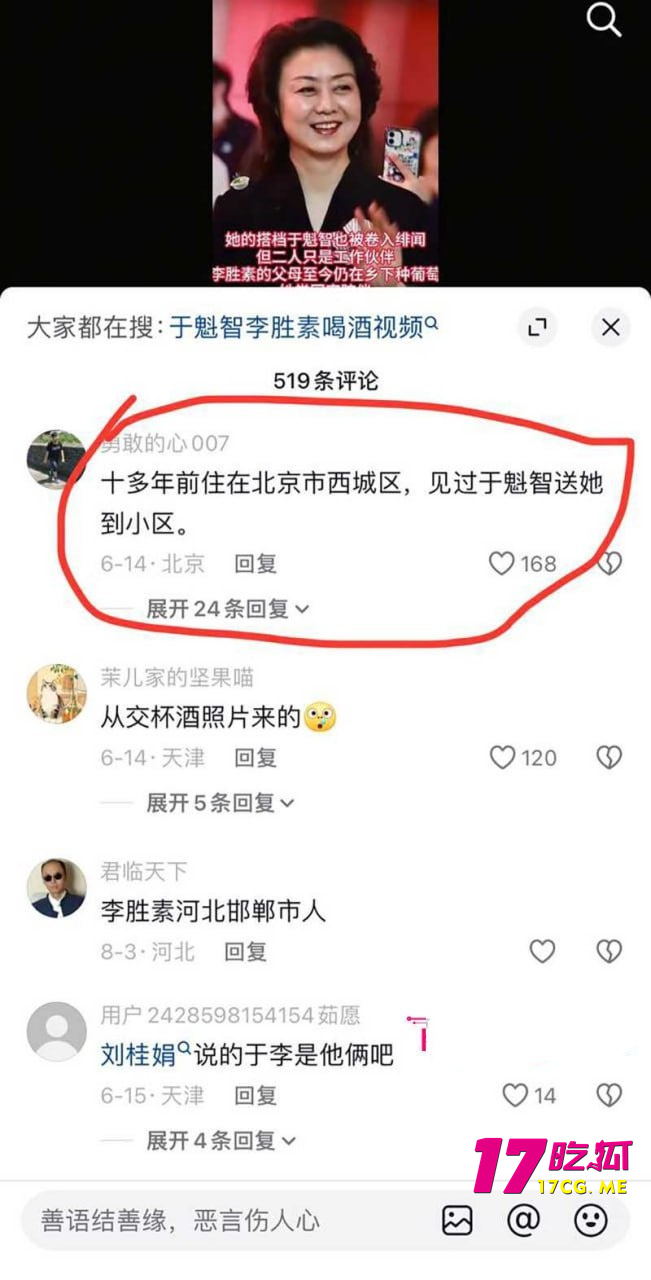Viewport: 651px width, 1280px height.
Task: View 君临天下's profile avatar
Action: click(56, 888)
